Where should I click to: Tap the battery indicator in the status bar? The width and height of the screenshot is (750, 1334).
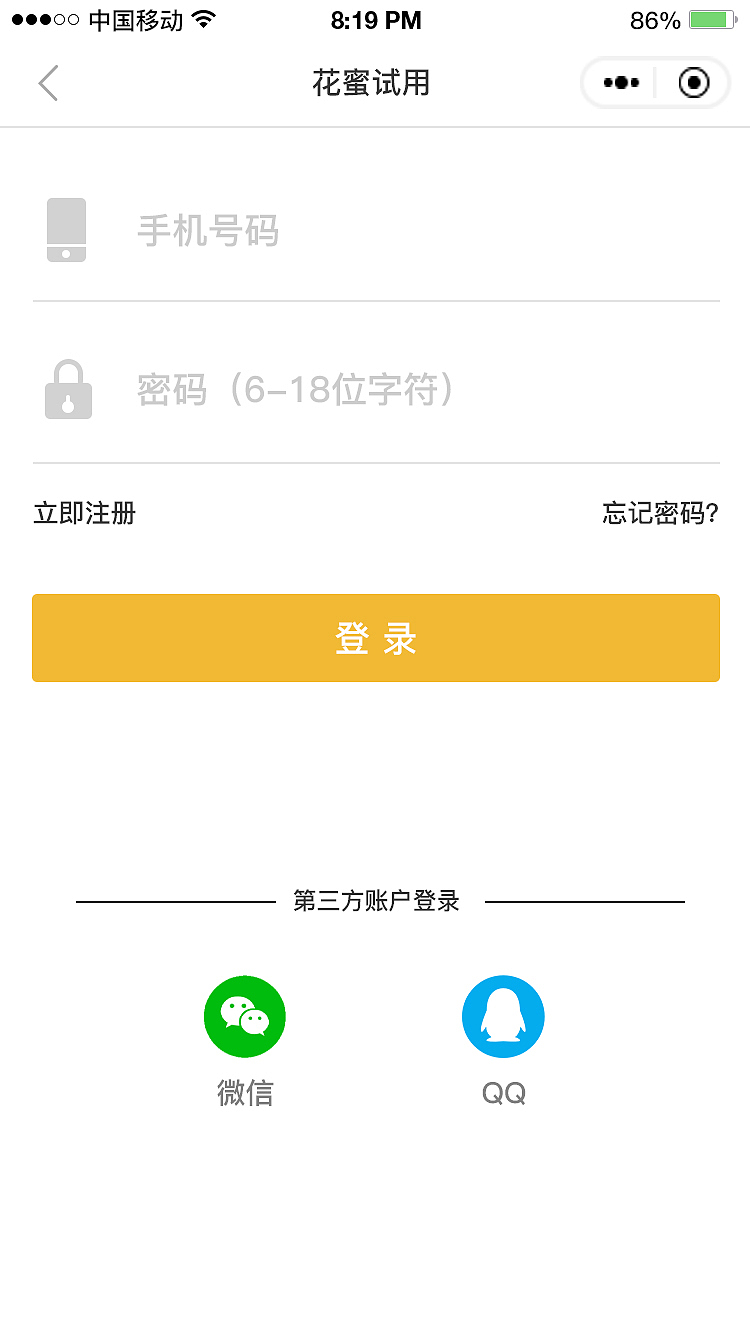(x=712, y=18)
